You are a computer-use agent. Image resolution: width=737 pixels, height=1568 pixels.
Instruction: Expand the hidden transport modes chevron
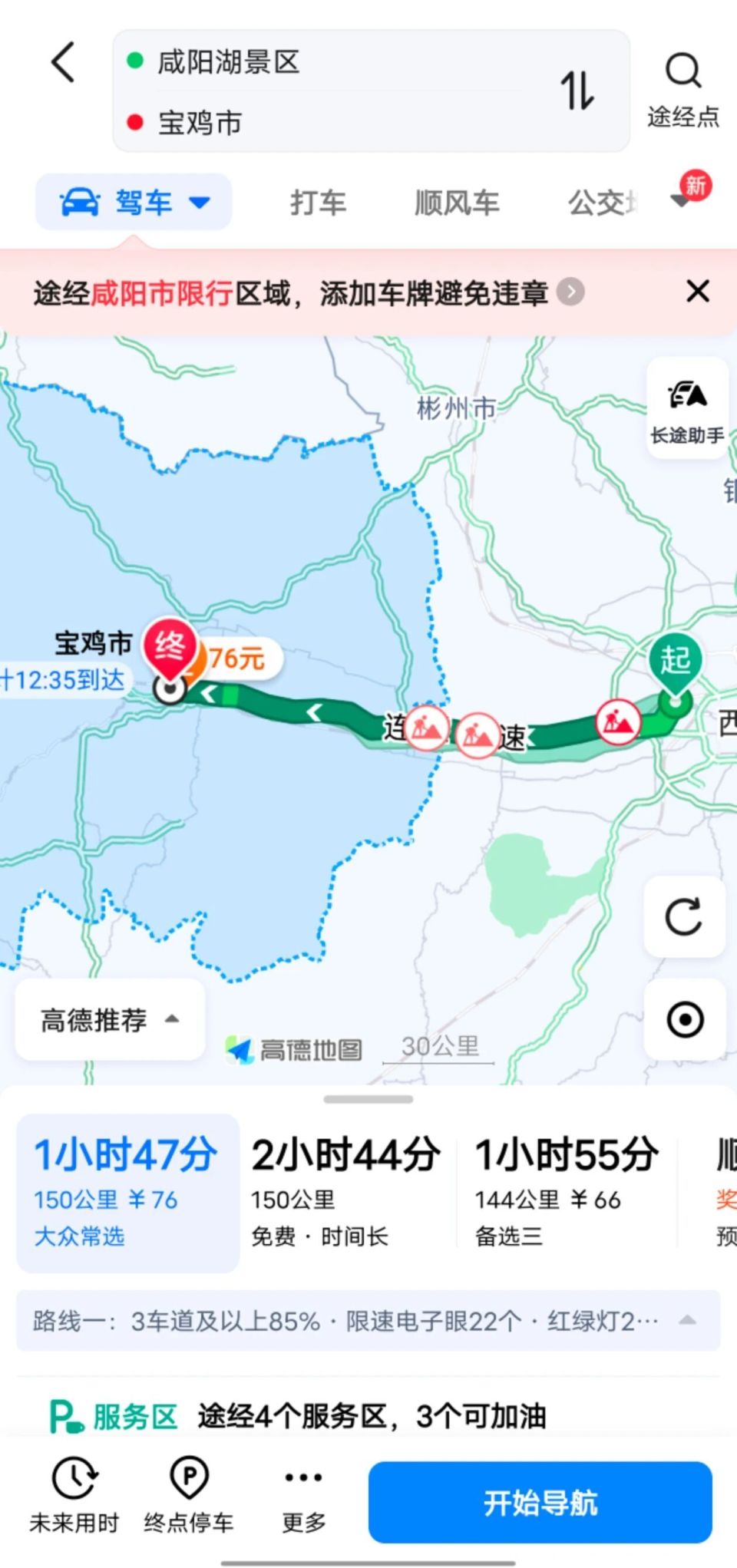[x=679, y=202]
